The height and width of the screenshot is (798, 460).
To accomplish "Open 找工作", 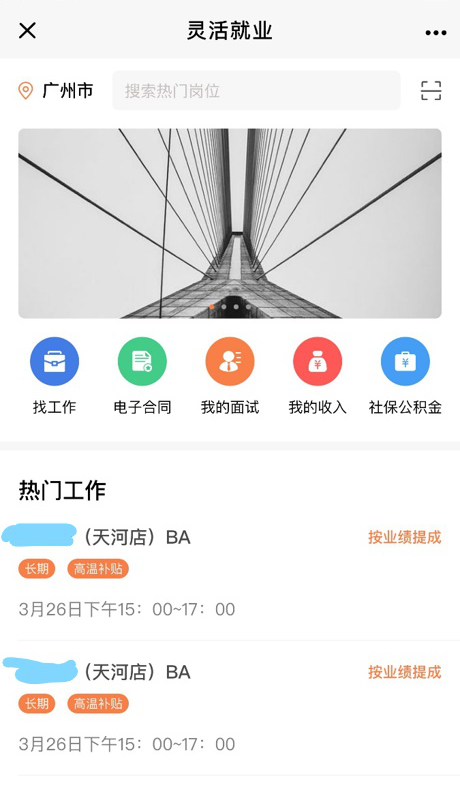I will [x=54, y=376].
